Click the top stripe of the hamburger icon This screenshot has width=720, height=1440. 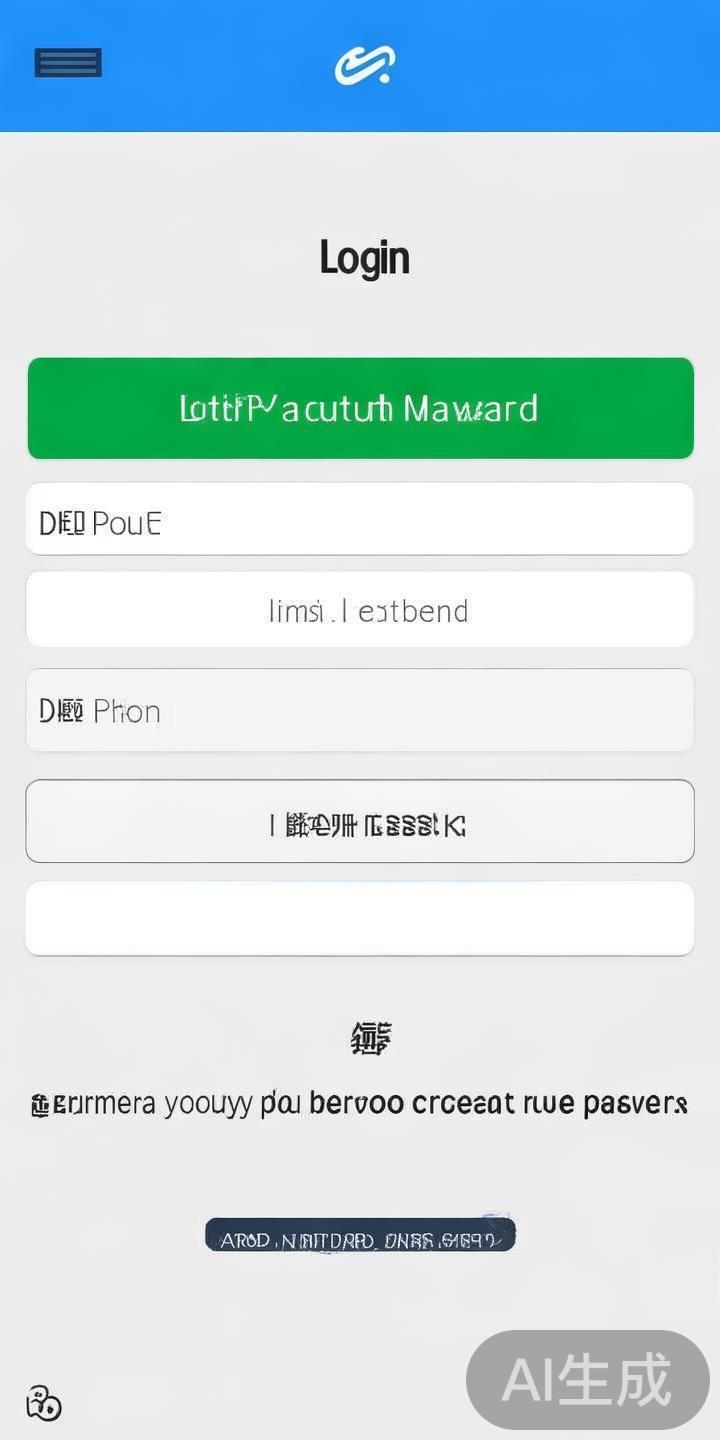point(67,52)
